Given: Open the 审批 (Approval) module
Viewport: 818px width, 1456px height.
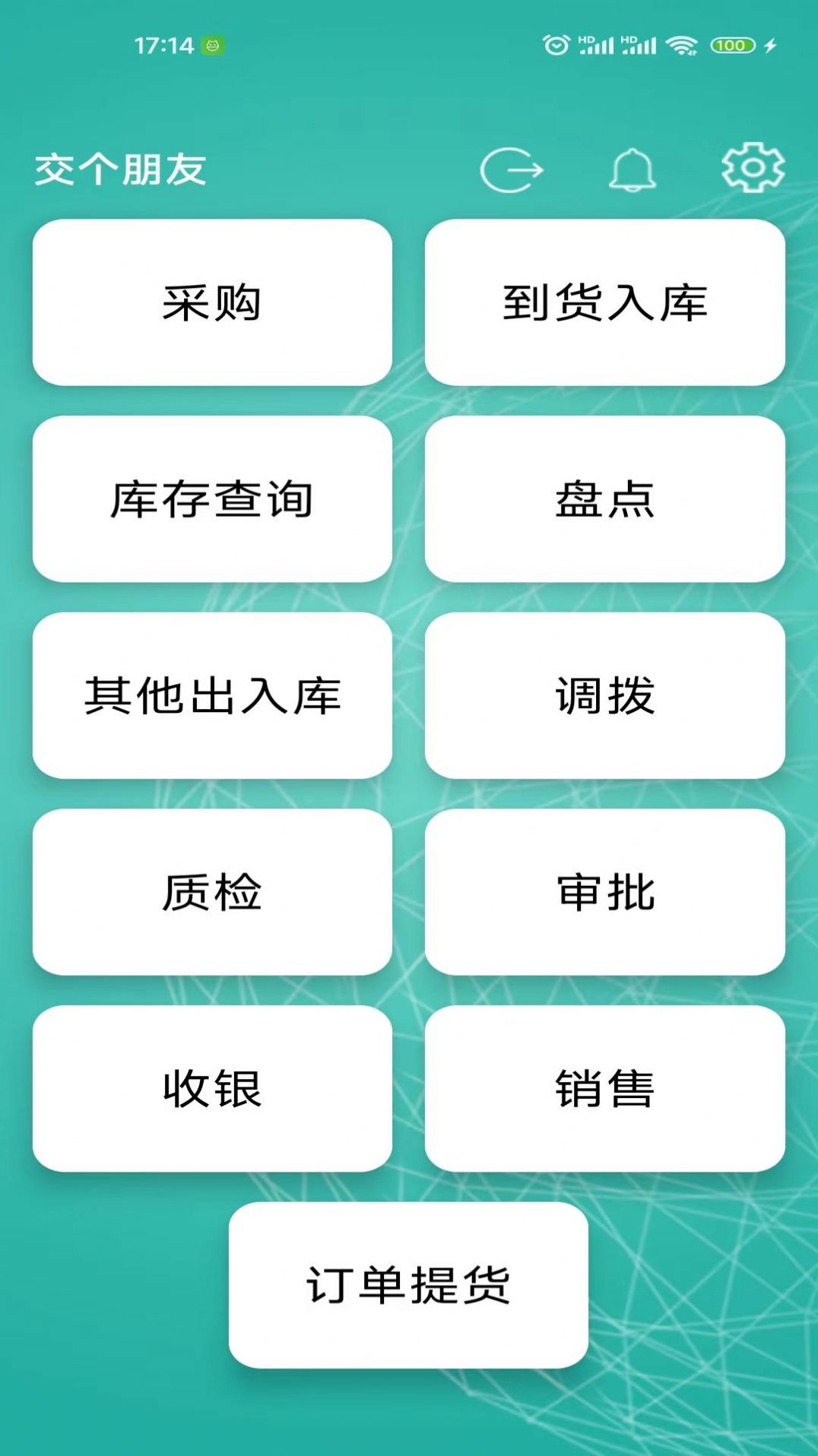Looking at the screenshot, I should point(605,891).
